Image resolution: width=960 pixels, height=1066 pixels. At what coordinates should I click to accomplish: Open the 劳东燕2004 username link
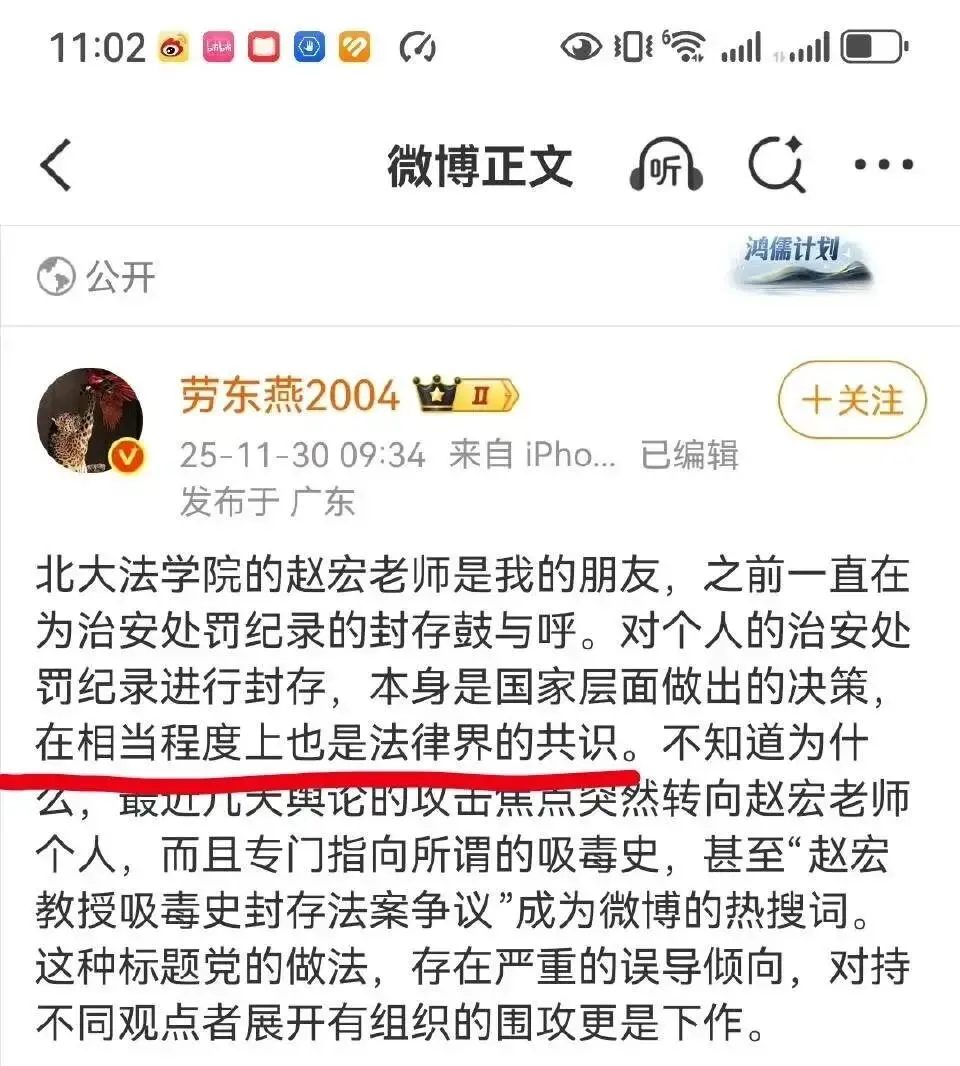[x=290, y=397]
